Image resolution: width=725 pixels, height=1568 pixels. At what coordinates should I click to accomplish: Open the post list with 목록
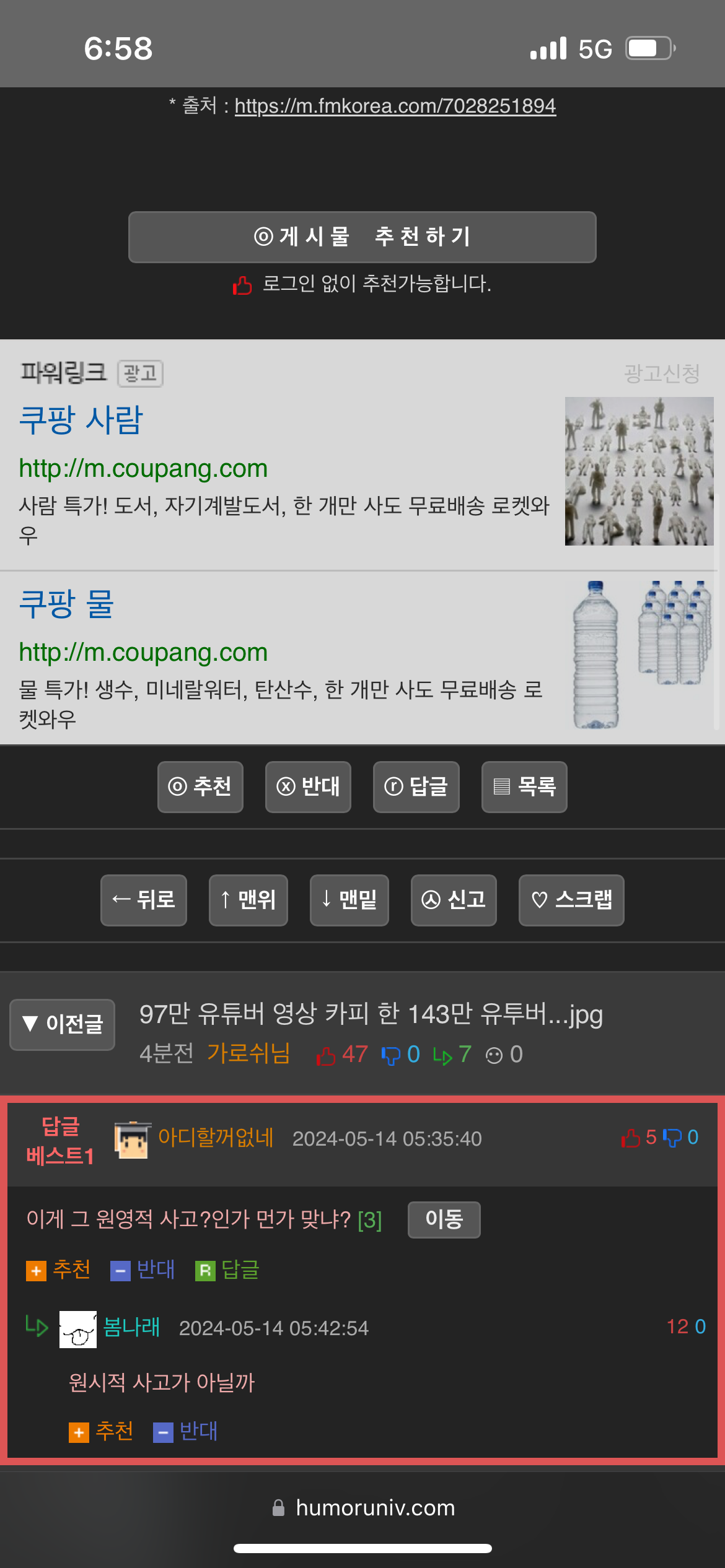tap(524, 786)
